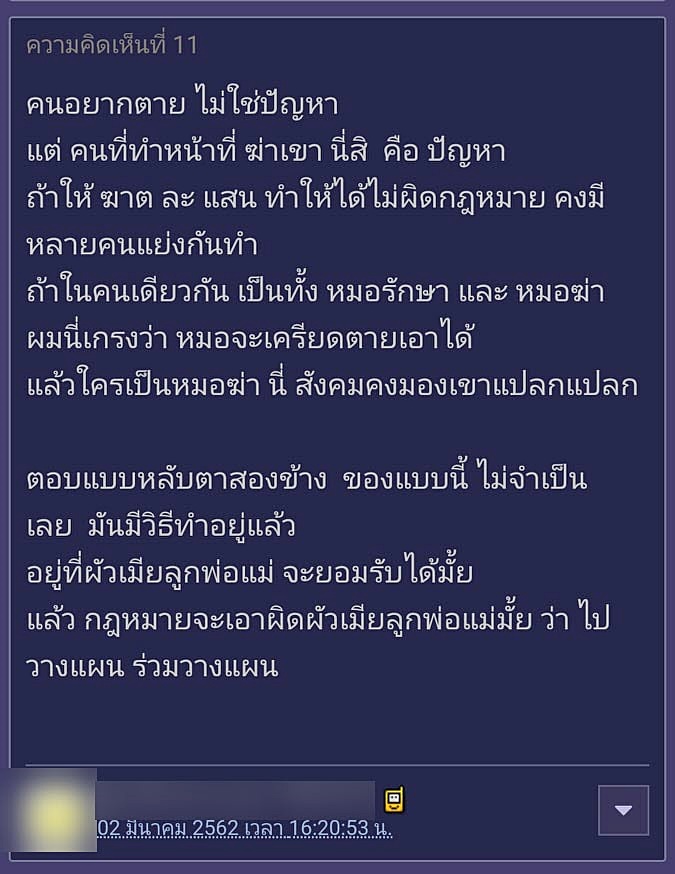Screen dimensions: 675x874
Task: Open the comment timestamp link
Action: [x=244, y=829]
